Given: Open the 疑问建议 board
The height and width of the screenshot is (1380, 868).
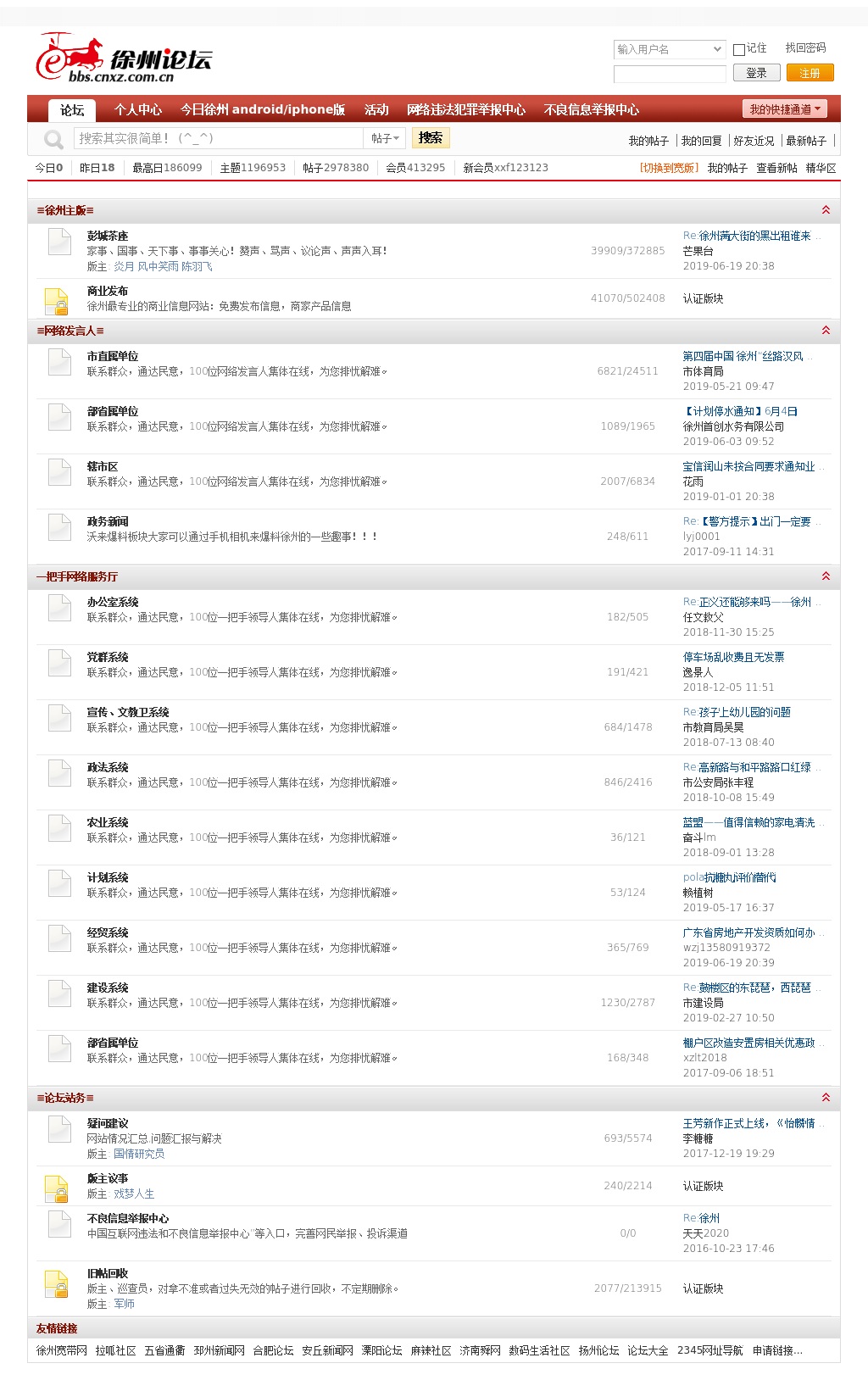Looking at the screenshot, I should pos(108,1123).
